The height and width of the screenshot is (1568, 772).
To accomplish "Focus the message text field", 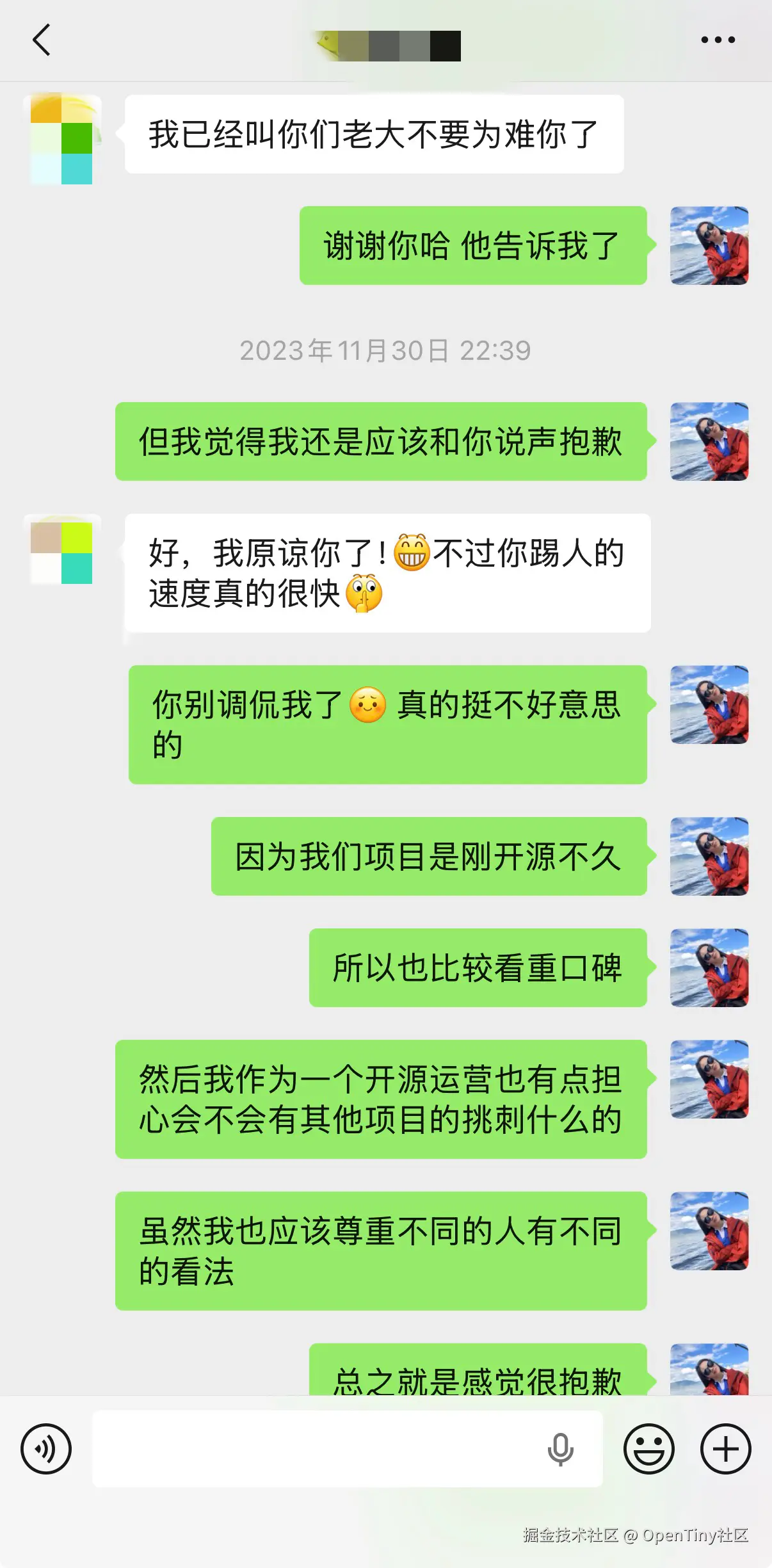I will click(x=314, y=1448).
